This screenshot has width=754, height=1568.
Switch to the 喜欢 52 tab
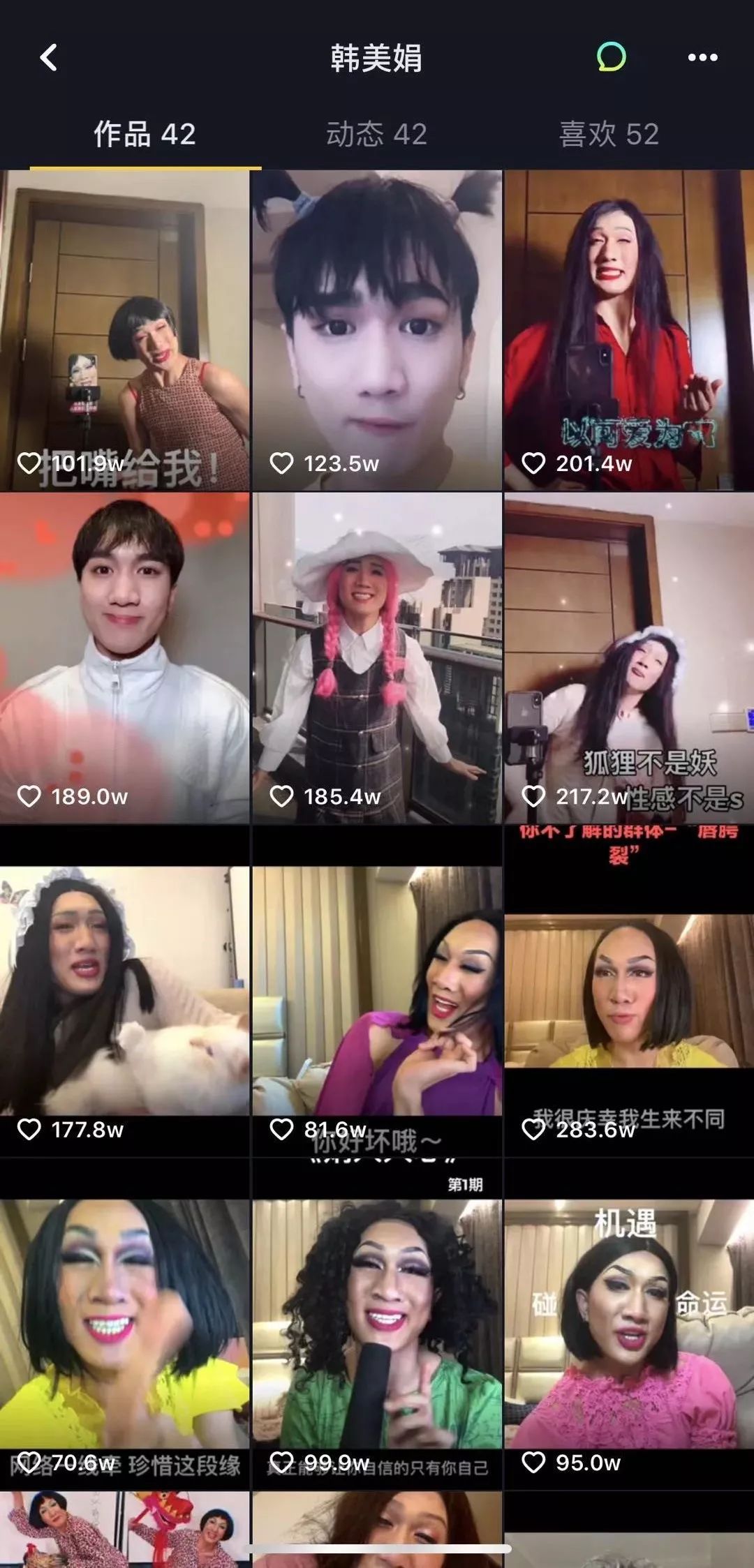tap(609, 134)
